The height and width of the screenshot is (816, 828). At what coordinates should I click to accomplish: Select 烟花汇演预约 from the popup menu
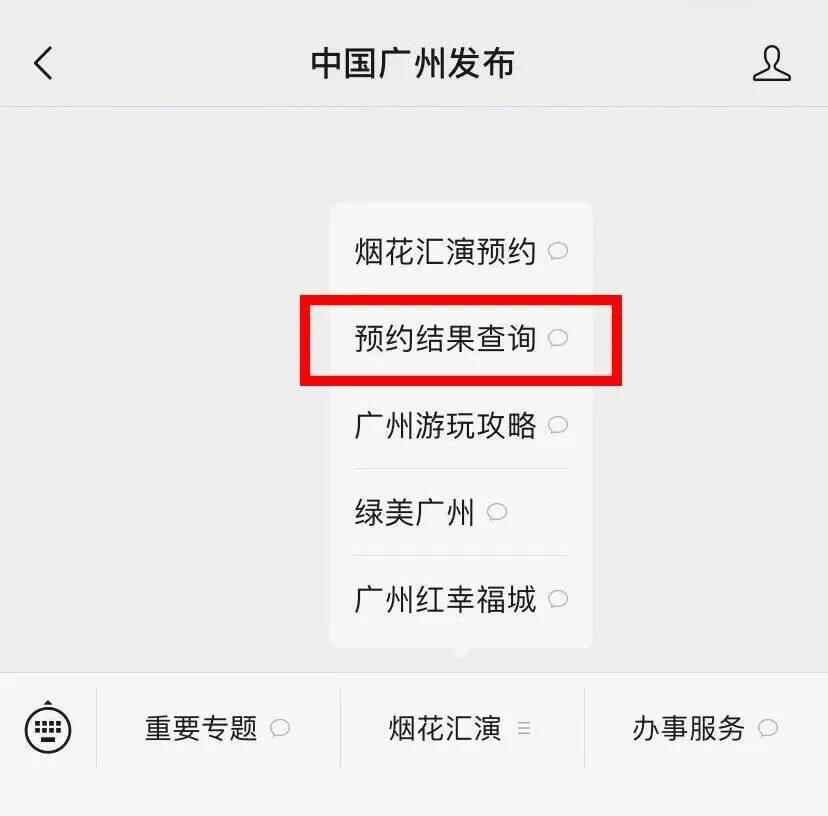coord(460,251)
